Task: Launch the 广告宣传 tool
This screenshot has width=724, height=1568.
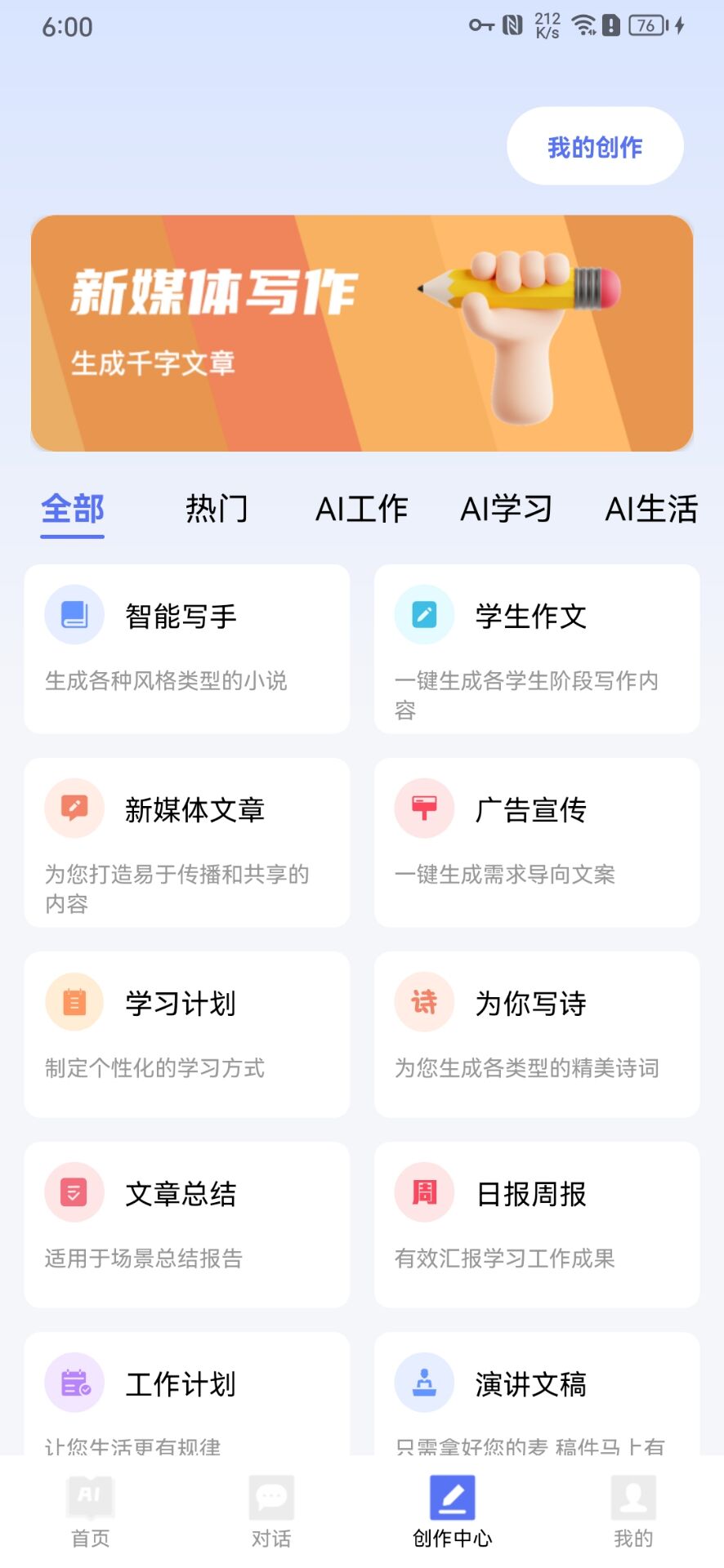Action: tap(537, 842)
